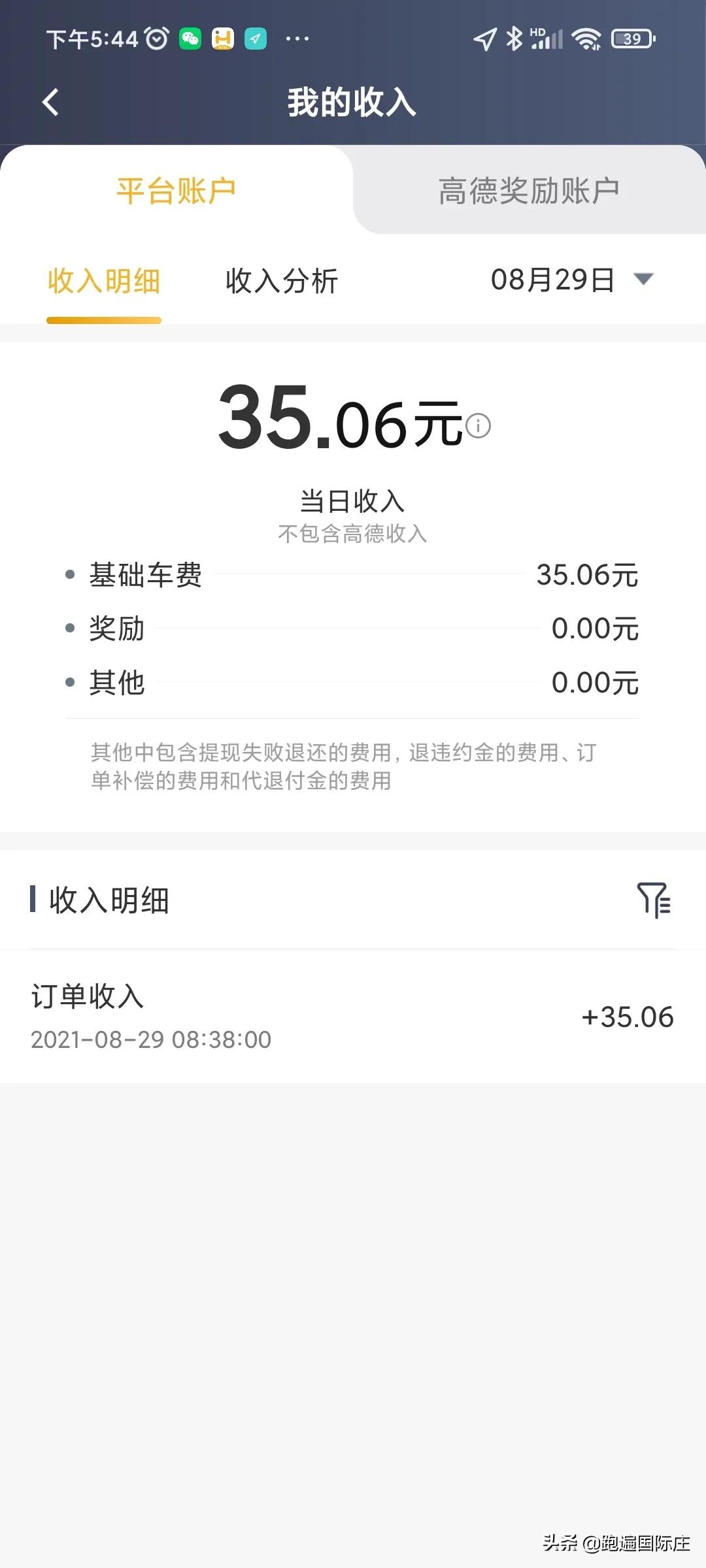706x1568 pixels.
Task: Open the WeChat icon in the status bar
Action: pyautogui.click(x=190, y=39)
